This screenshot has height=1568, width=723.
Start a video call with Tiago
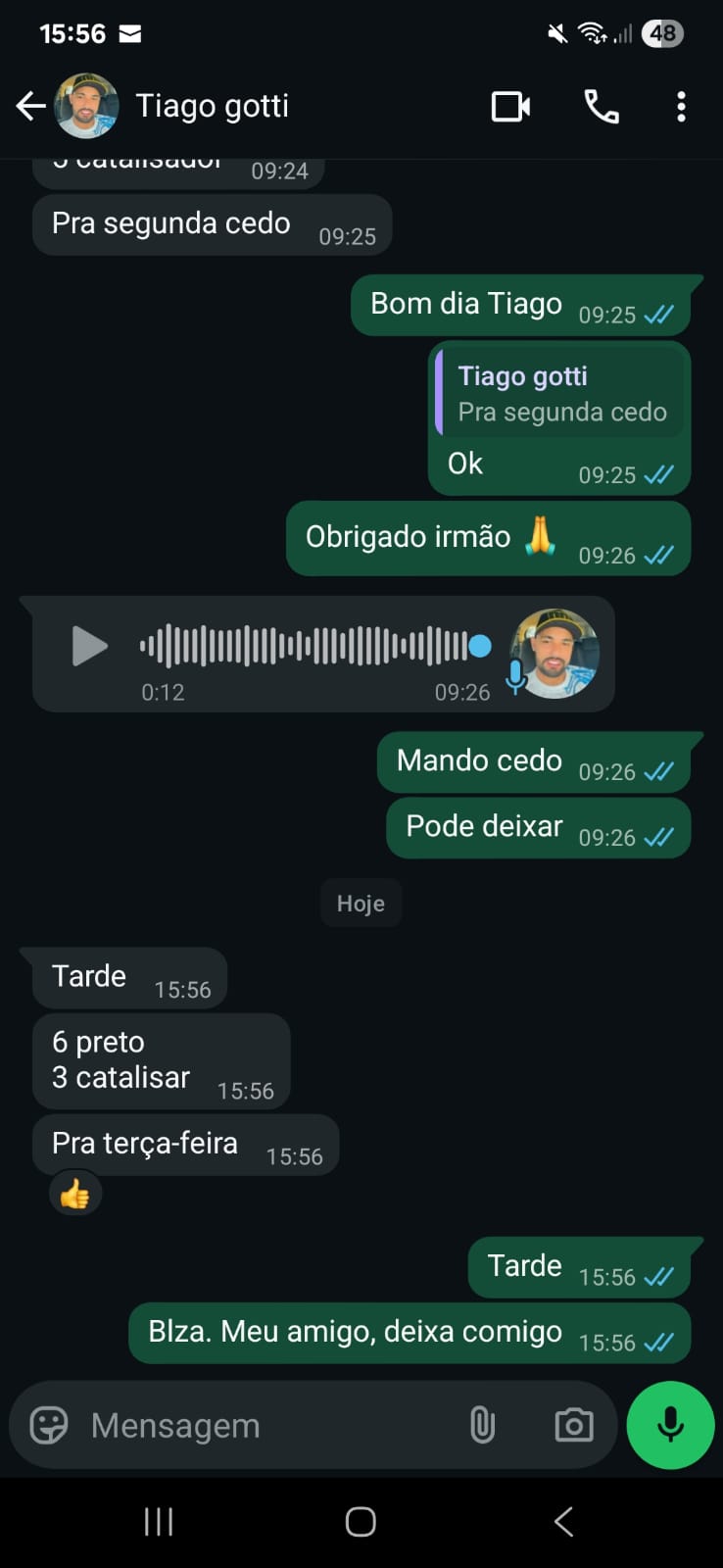tap(510, 106)
